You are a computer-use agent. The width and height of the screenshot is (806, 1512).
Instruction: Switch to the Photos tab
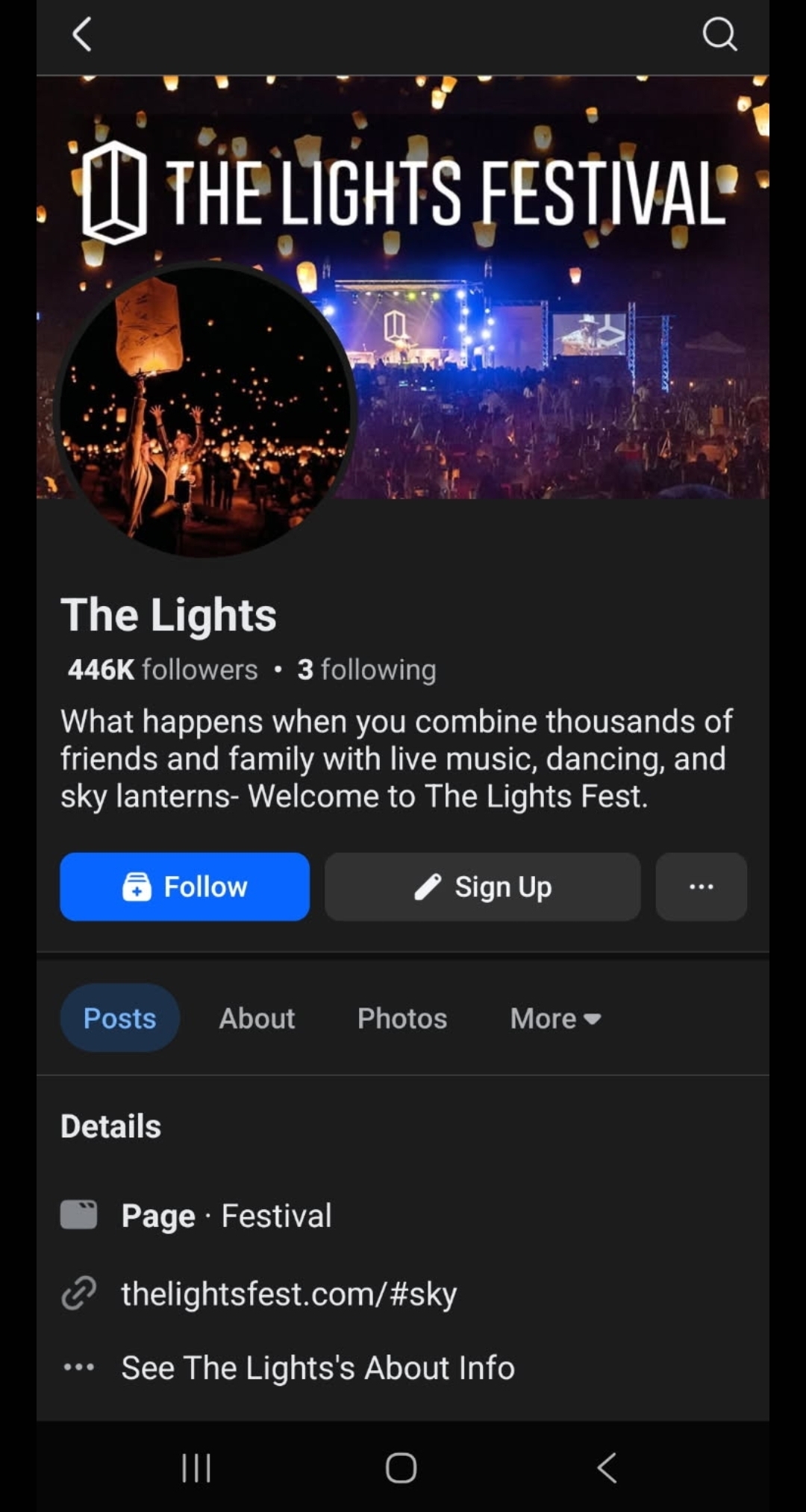402,1018
